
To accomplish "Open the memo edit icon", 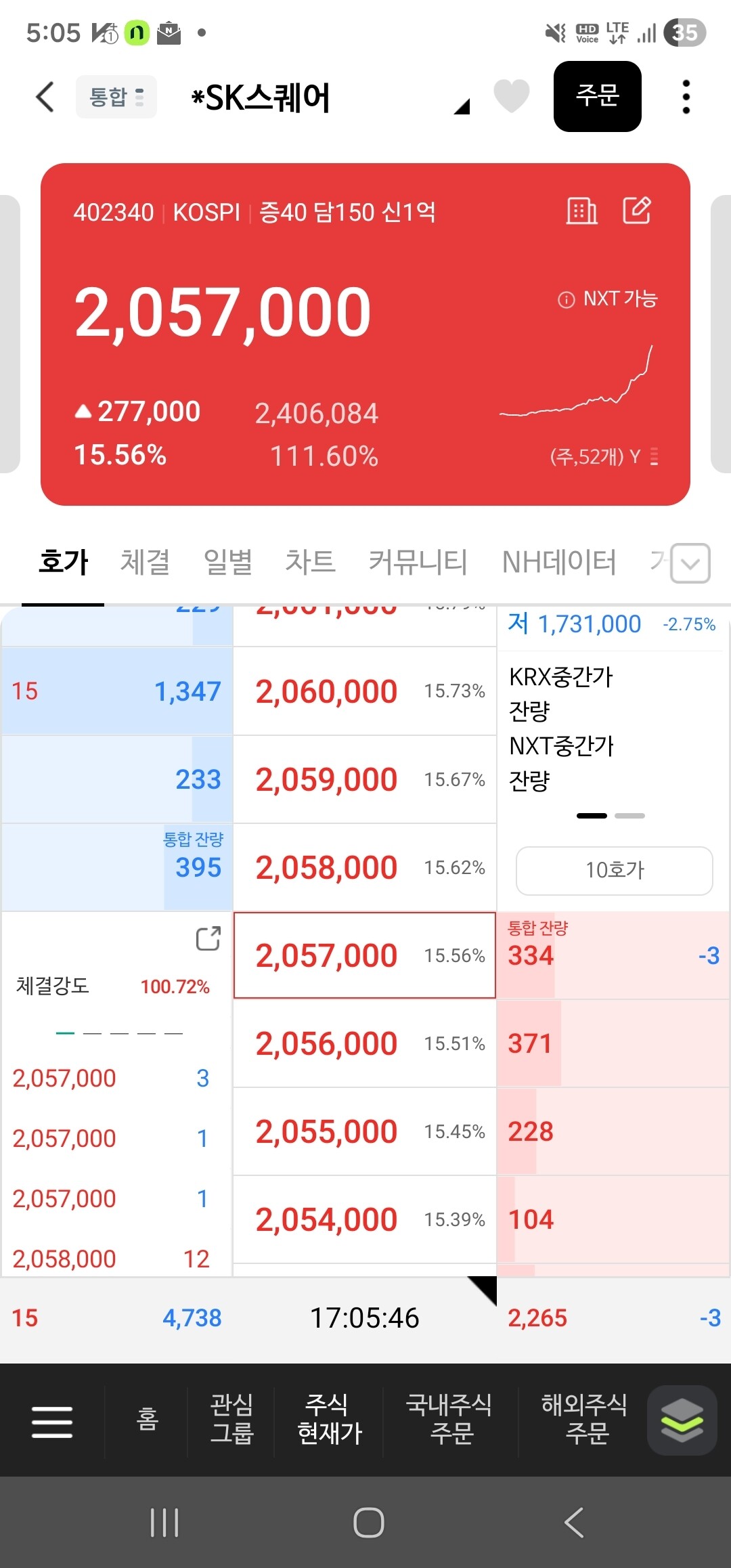I will (637, 211).
